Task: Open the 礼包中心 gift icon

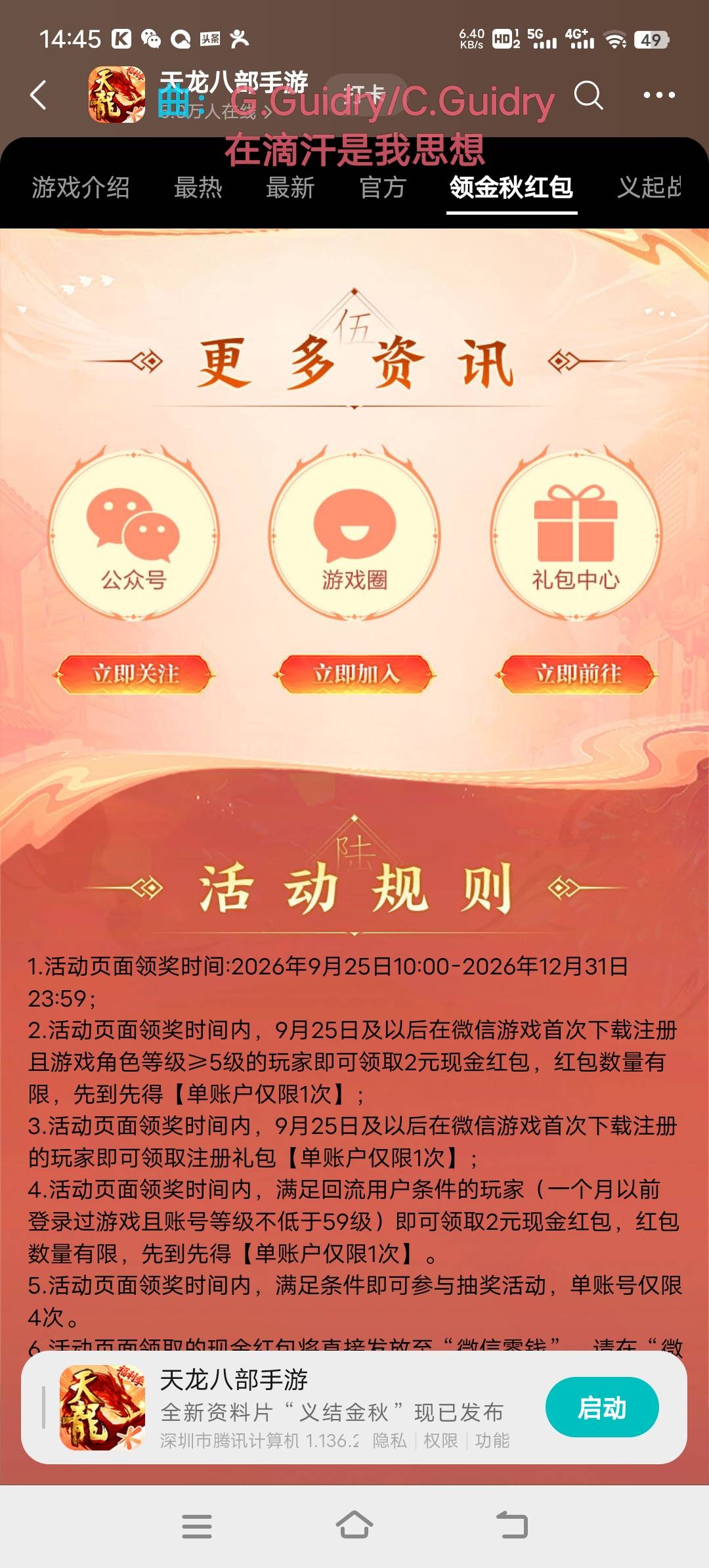Action: pyautogui.click(x=576, y=533)
